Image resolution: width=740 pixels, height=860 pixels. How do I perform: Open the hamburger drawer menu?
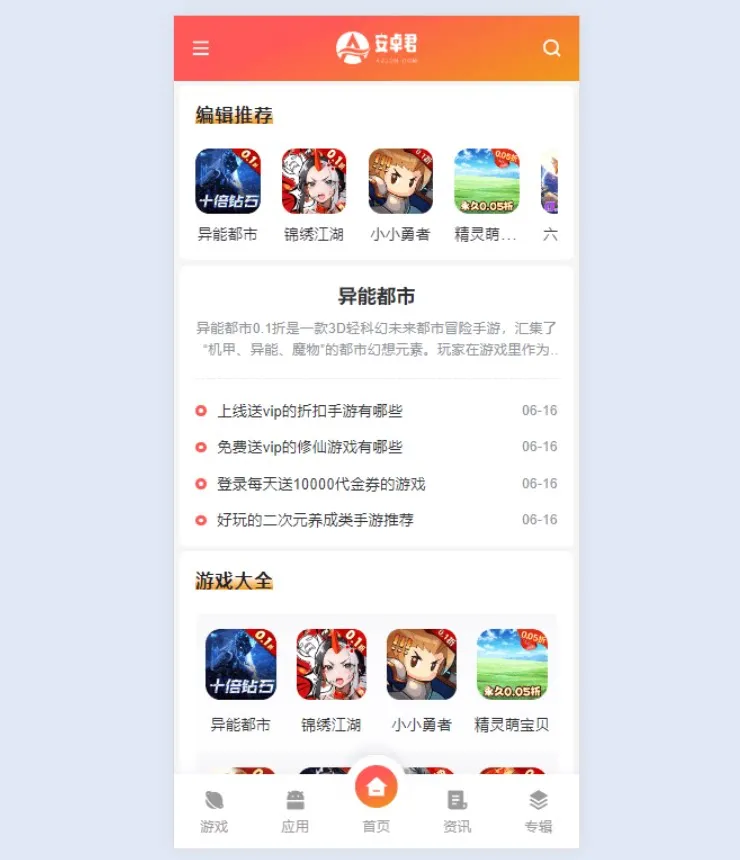point(201,48)
